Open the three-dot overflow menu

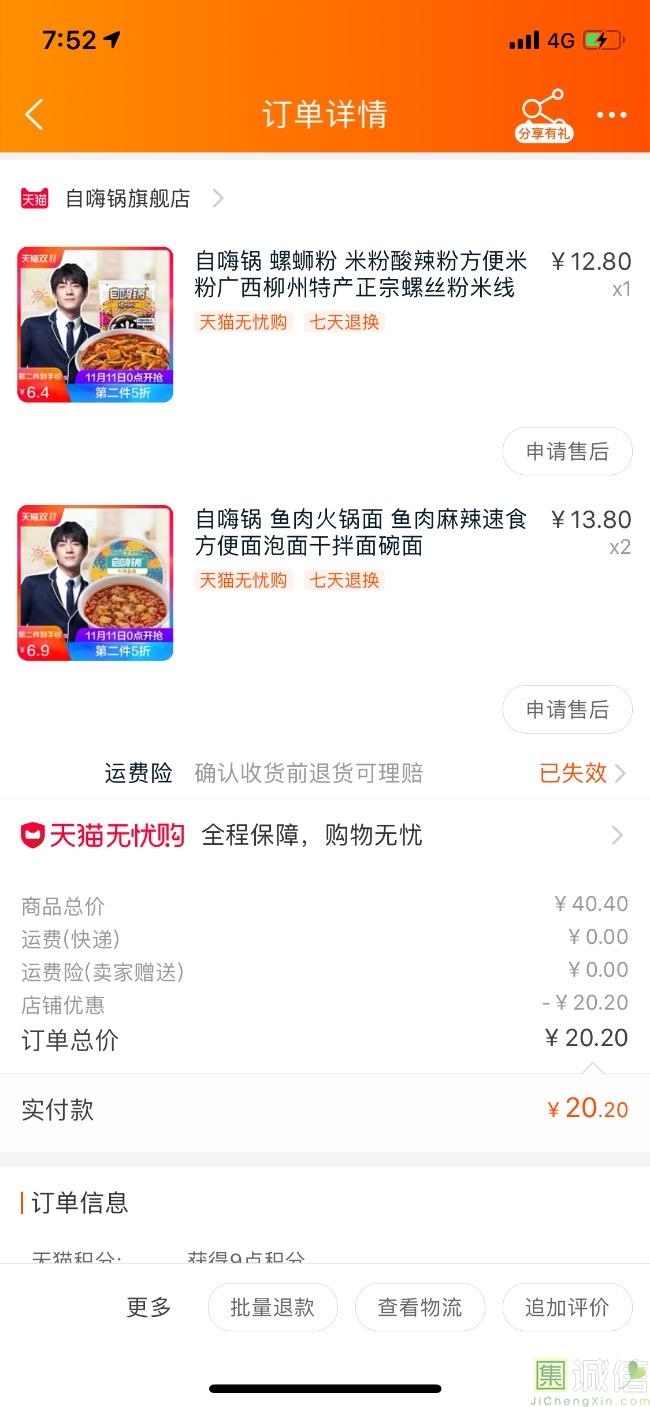(611, 115)
